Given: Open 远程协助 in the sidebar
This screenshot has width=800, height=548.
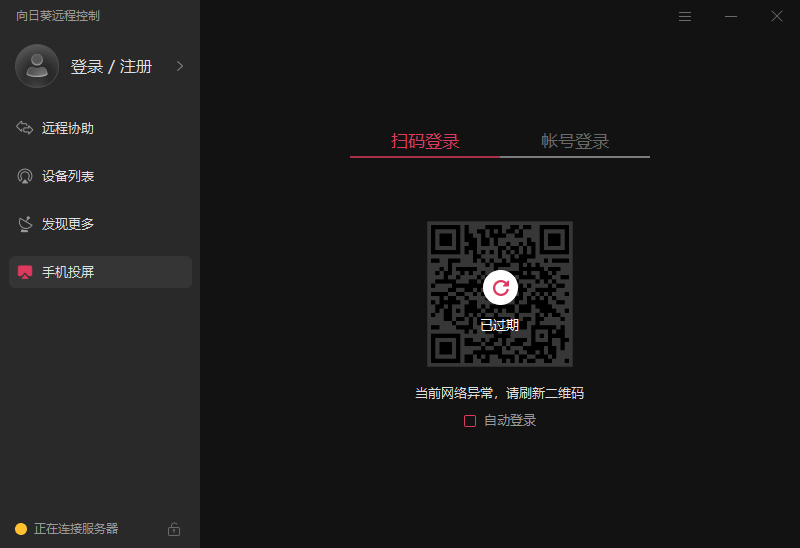Looking at the screenshot, I should pyautogui.click(x=68, y=128).
